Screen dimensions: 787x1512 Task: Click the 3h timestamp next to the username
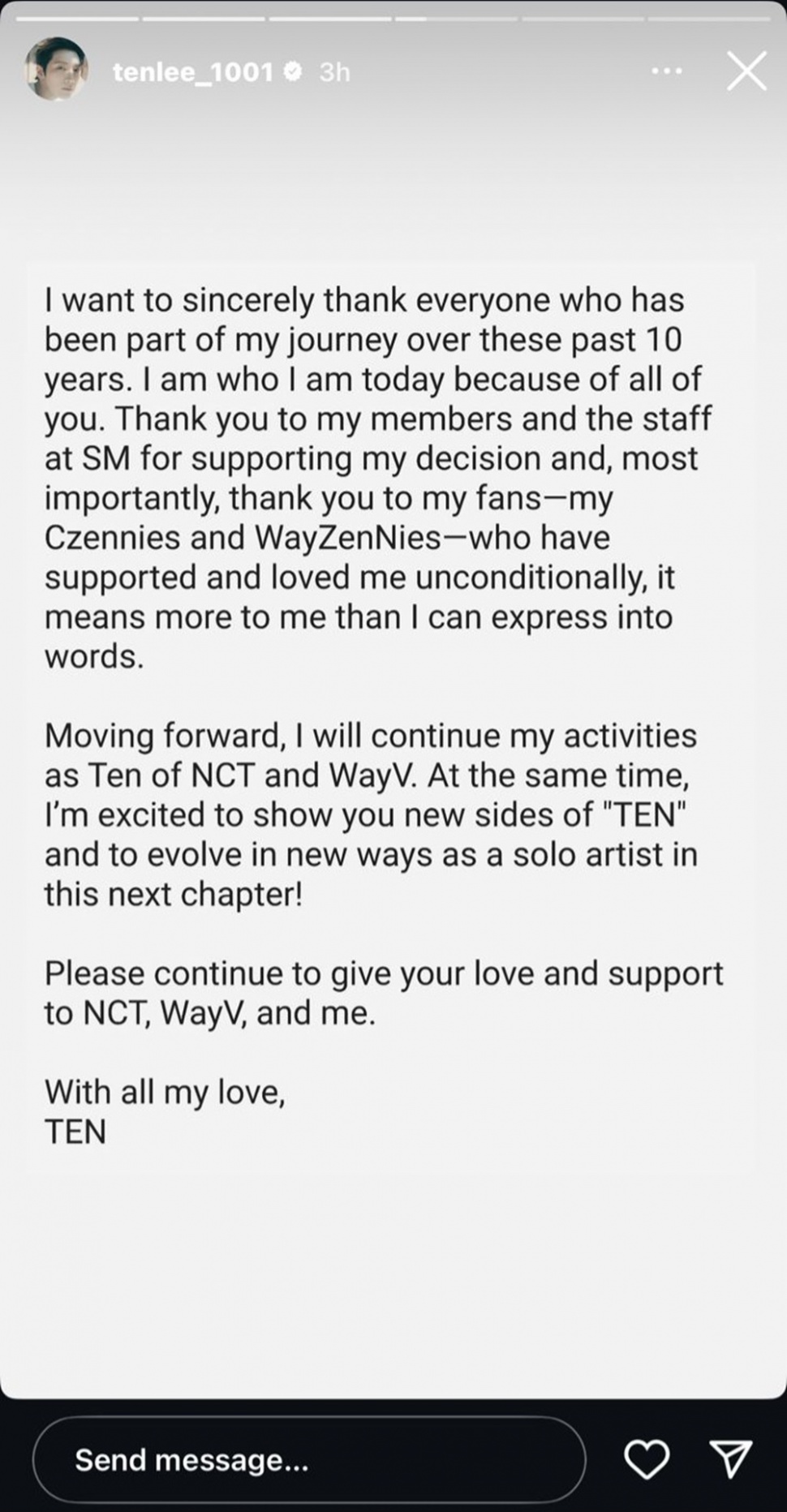tap(334, 71)
